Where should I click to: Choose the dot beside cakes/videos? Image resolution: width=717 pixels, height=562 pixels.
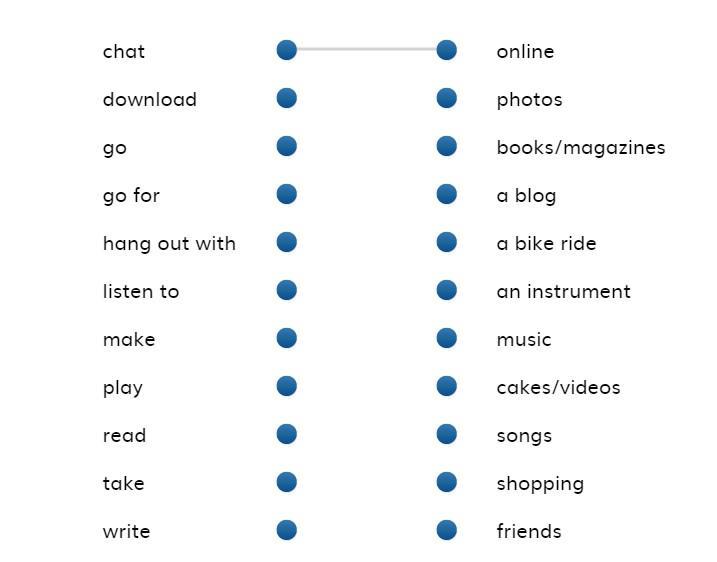[x=447, y=386]
